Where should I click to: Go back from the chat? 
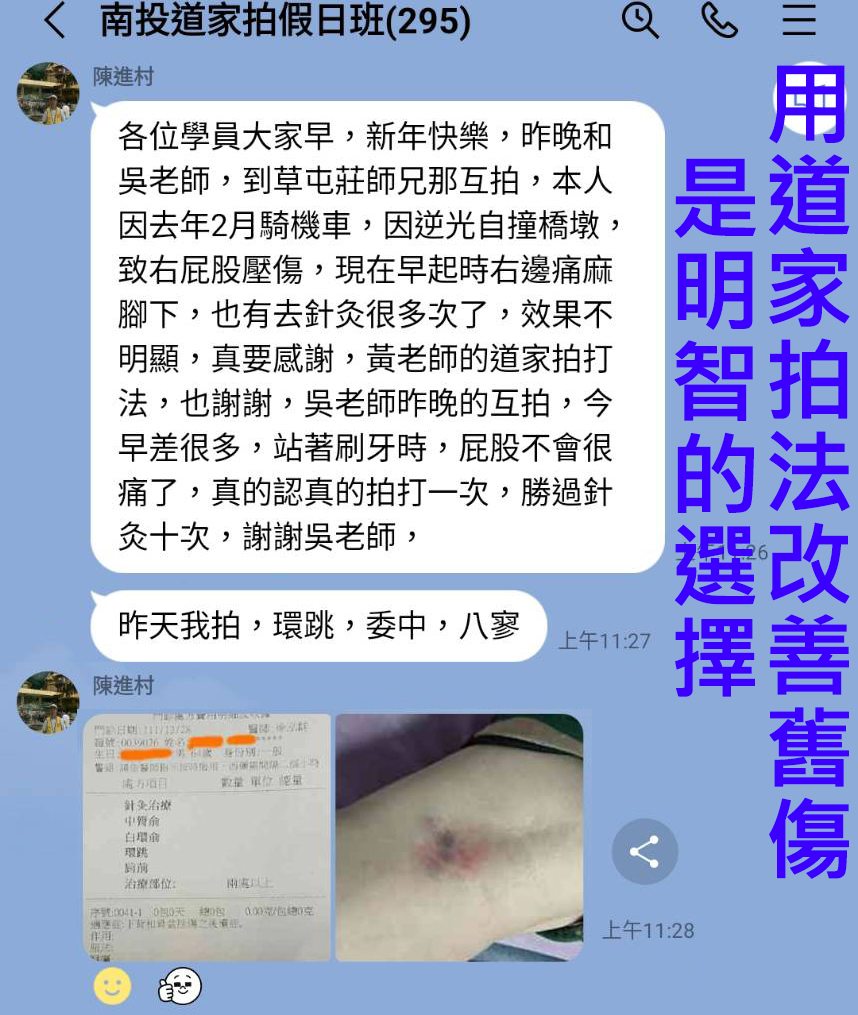(x=56, y=21)
